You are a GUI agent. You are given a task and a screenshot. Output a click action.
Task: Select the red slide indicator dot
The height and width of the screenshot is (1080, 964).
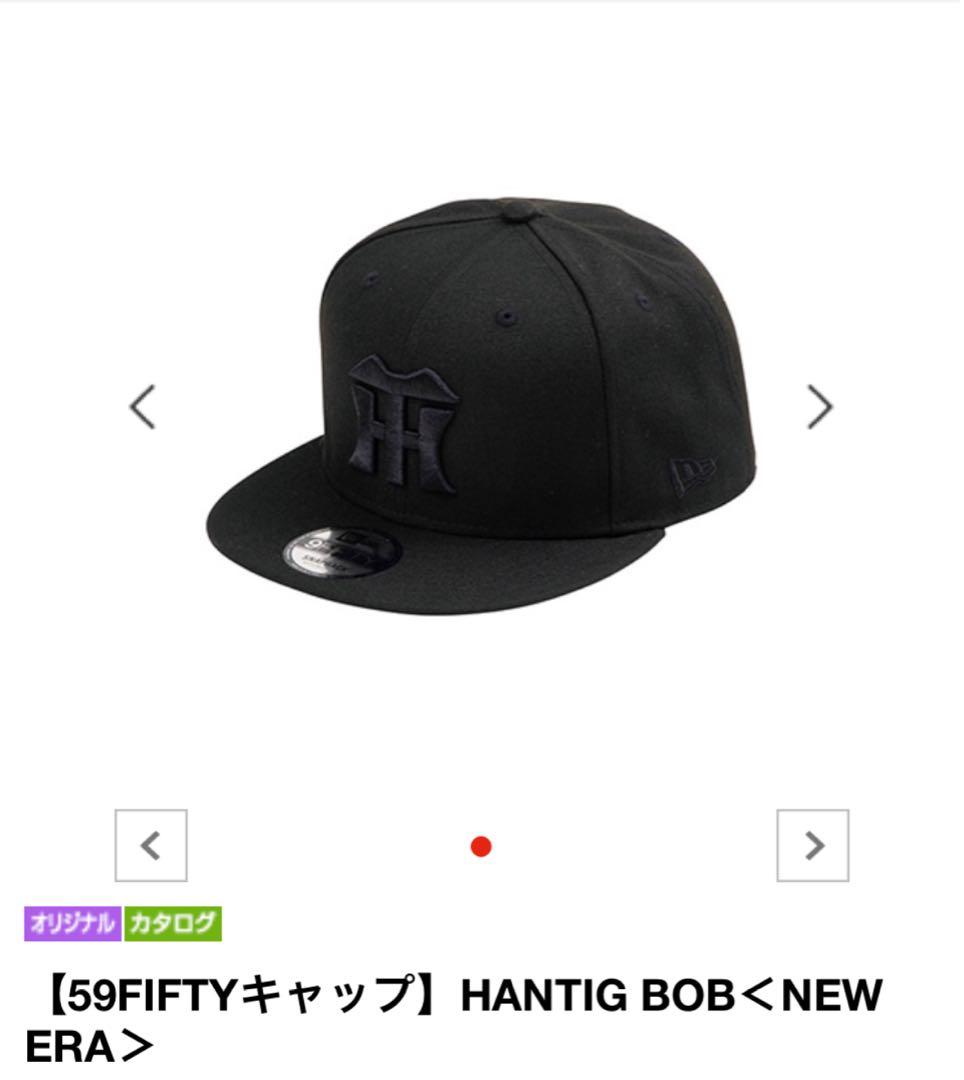481,845
